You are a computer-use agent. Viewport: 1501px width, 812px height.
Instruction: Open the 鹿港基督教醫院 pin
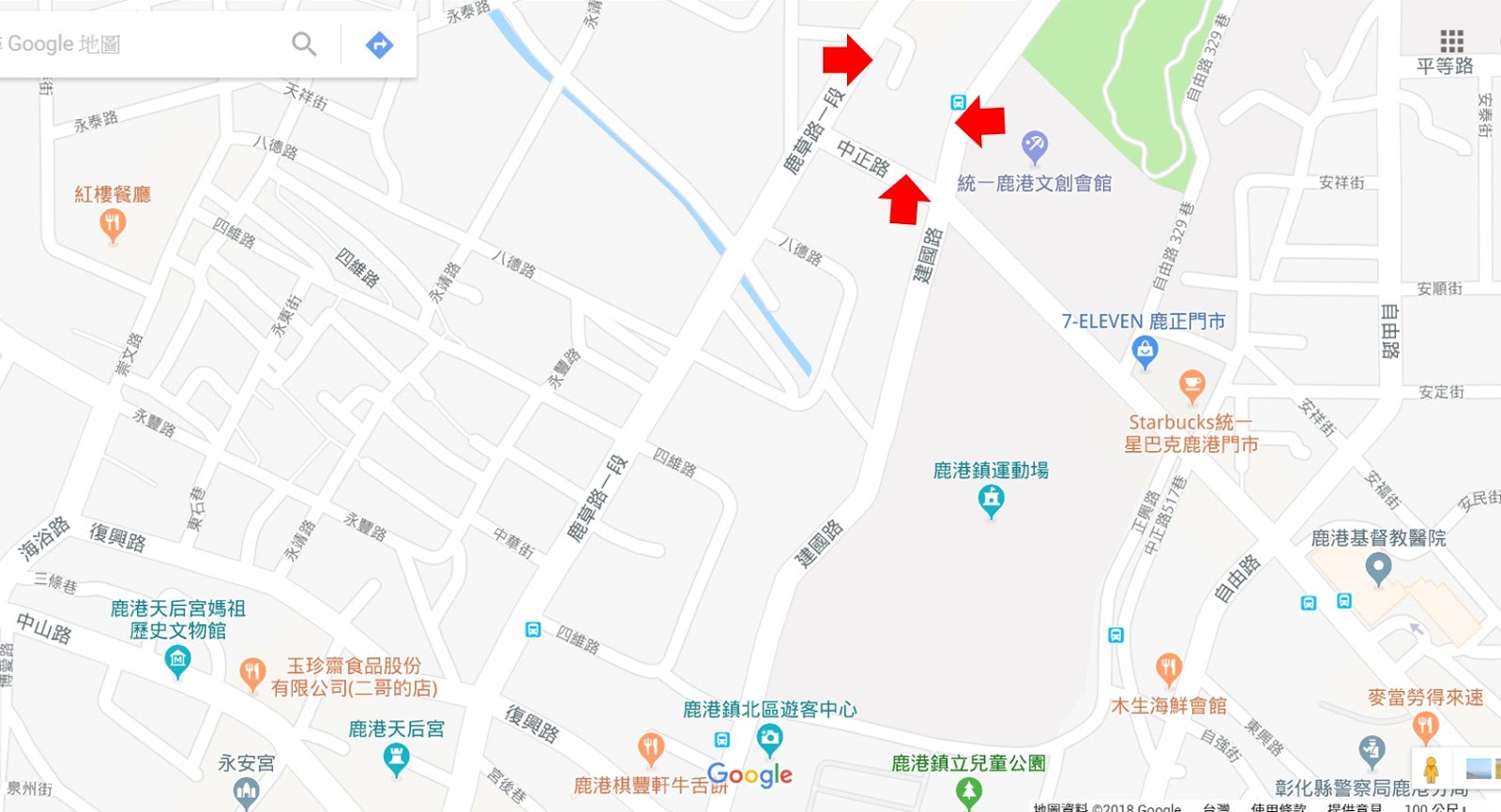(1377, 567)
